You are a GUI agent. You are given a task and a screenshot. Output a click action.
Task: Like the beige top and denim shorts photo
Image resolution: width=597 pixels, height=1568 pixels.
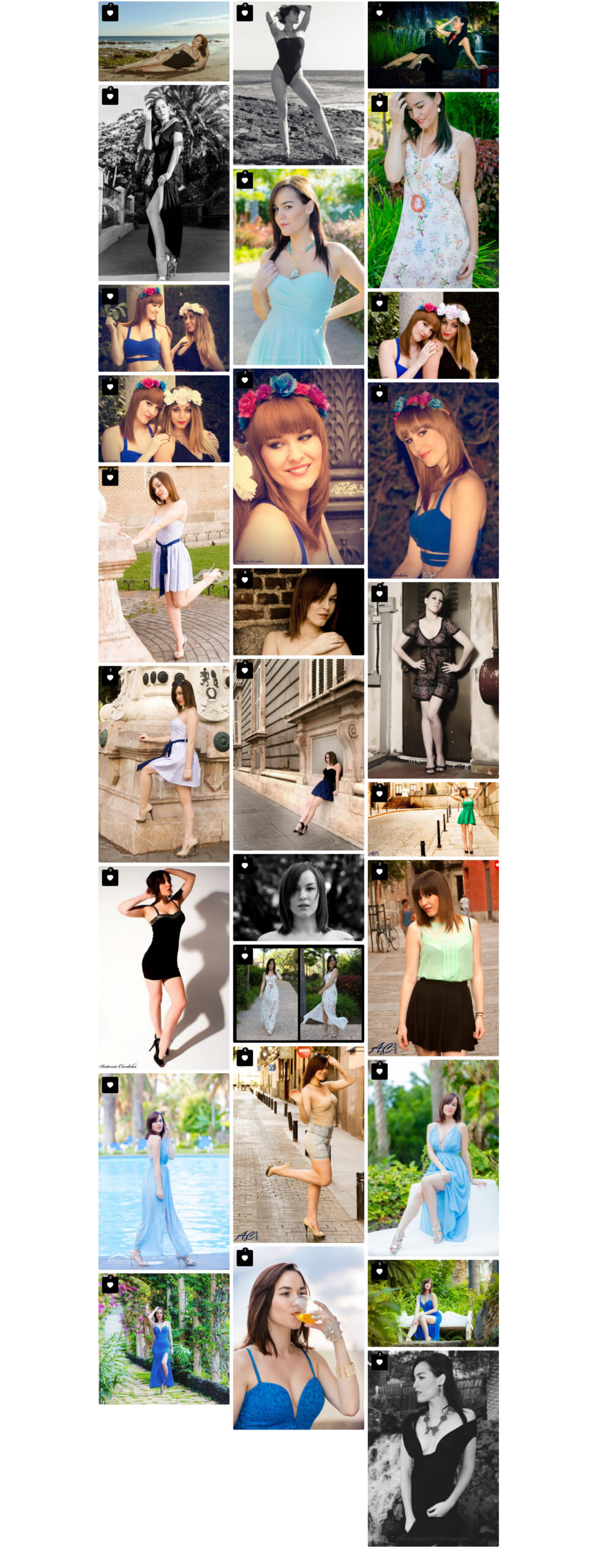click(x=245, y=1058)
